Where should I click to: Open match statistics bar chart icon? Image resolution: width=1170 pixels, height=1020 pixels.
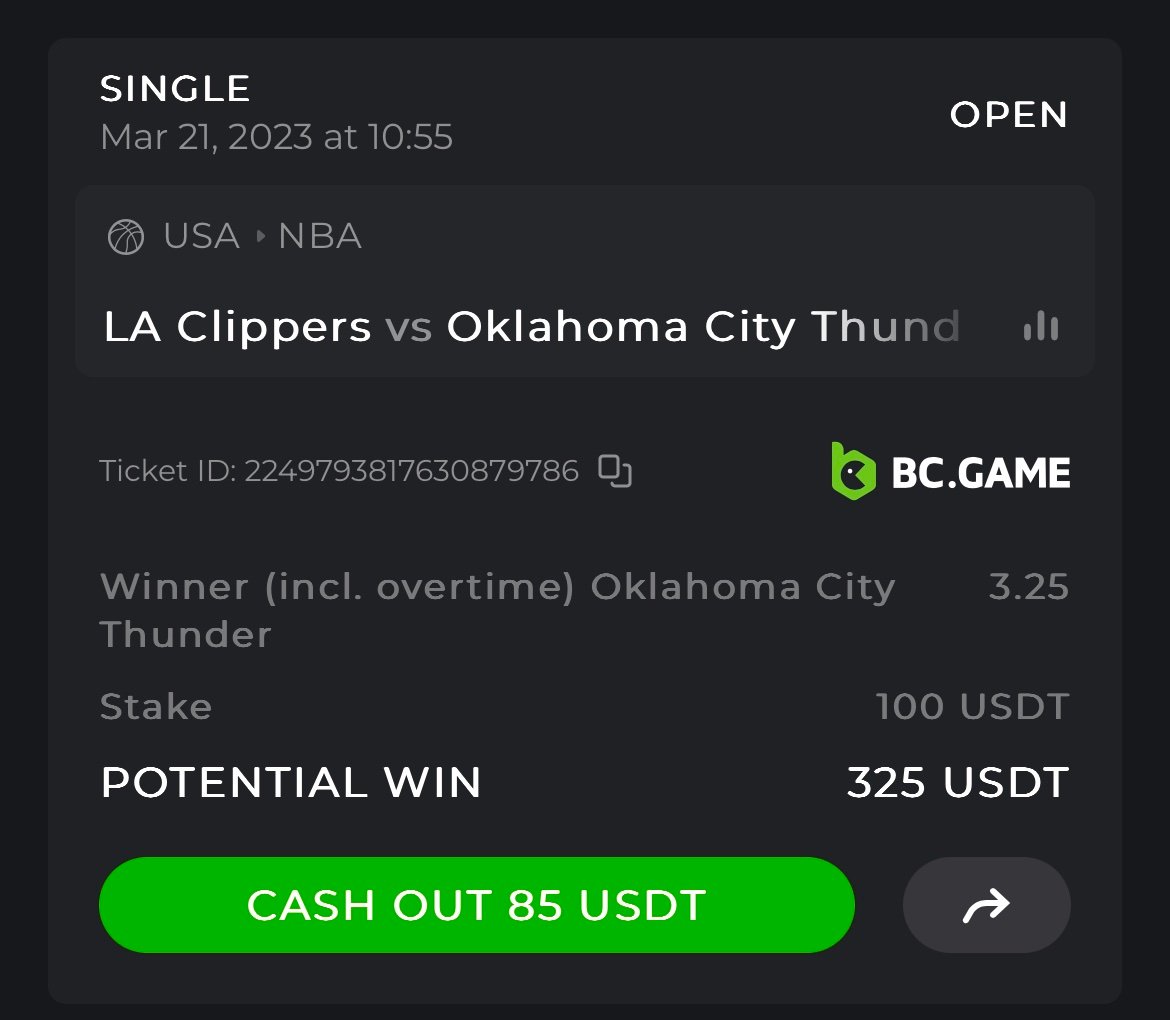tap(1041, 326)
